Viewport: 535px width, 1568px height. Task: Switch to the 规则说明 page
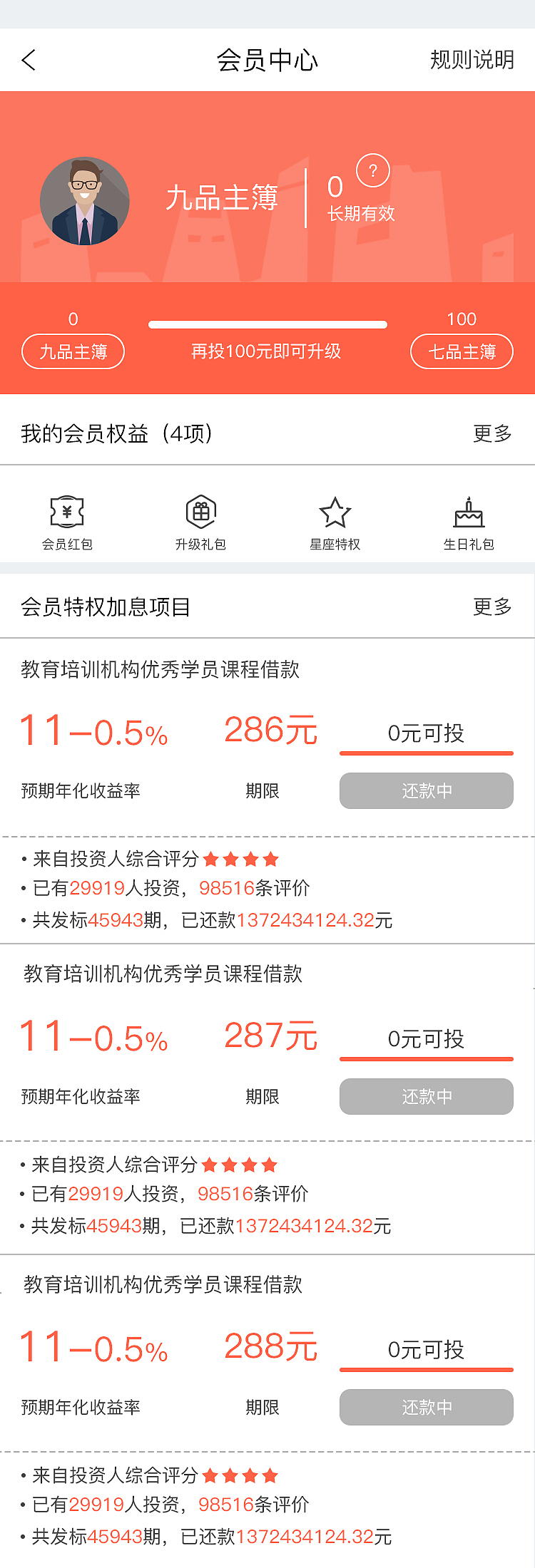[472, 61]
